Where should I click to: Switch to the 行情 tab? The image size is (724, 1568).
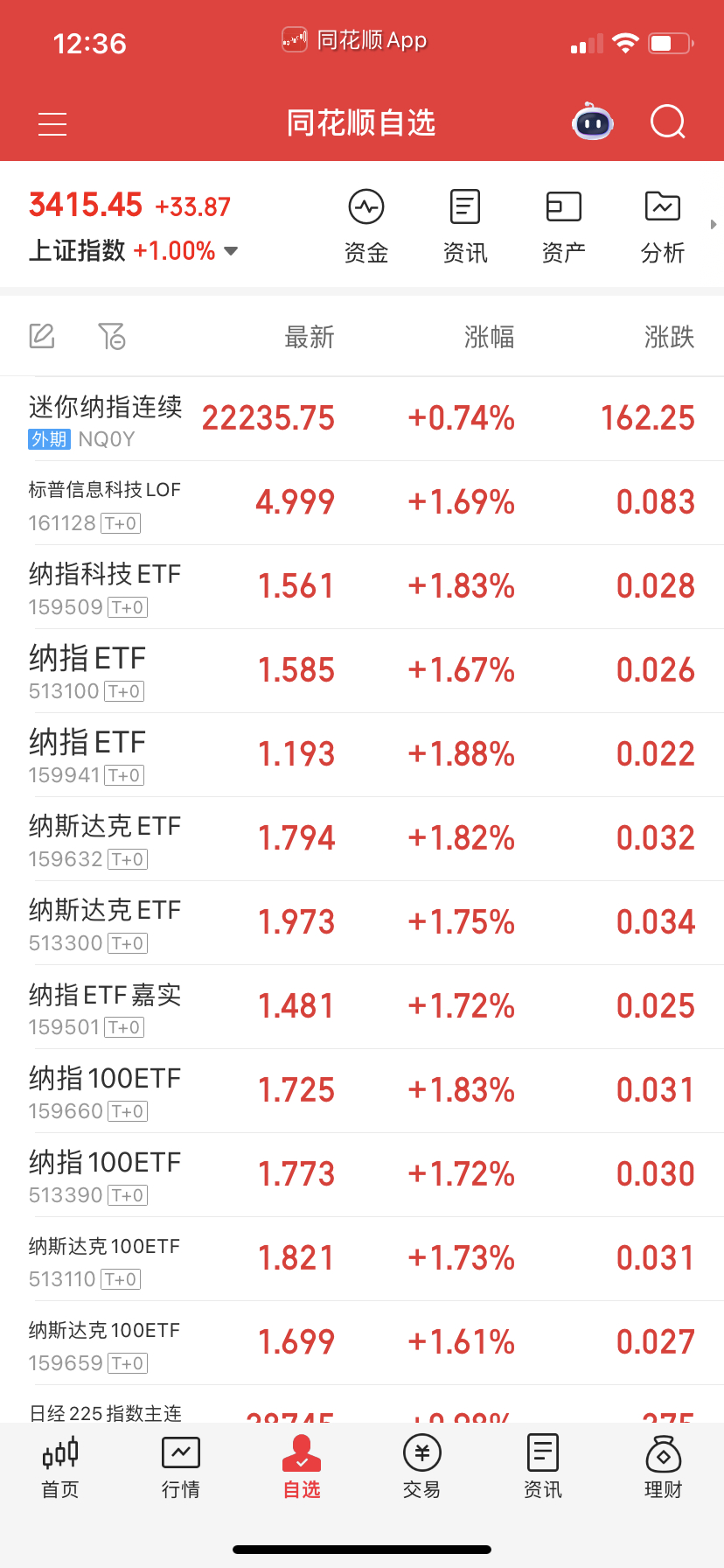point(181,1467)
